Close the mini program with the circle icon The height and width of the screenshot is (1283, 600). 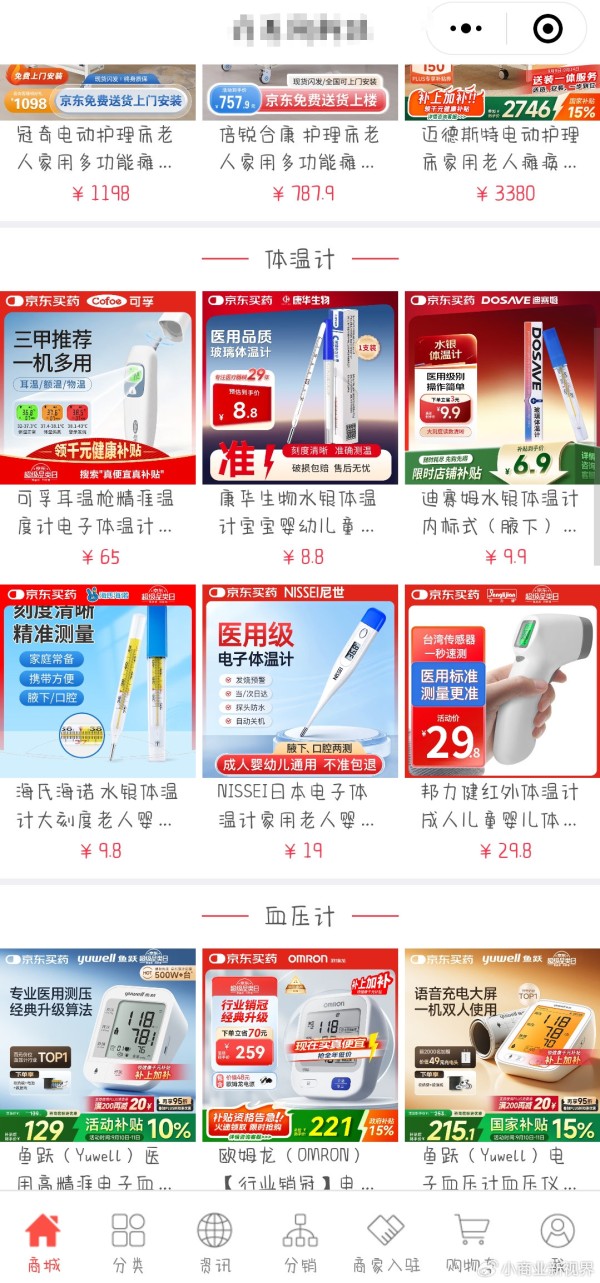click(x=547, y=29)
